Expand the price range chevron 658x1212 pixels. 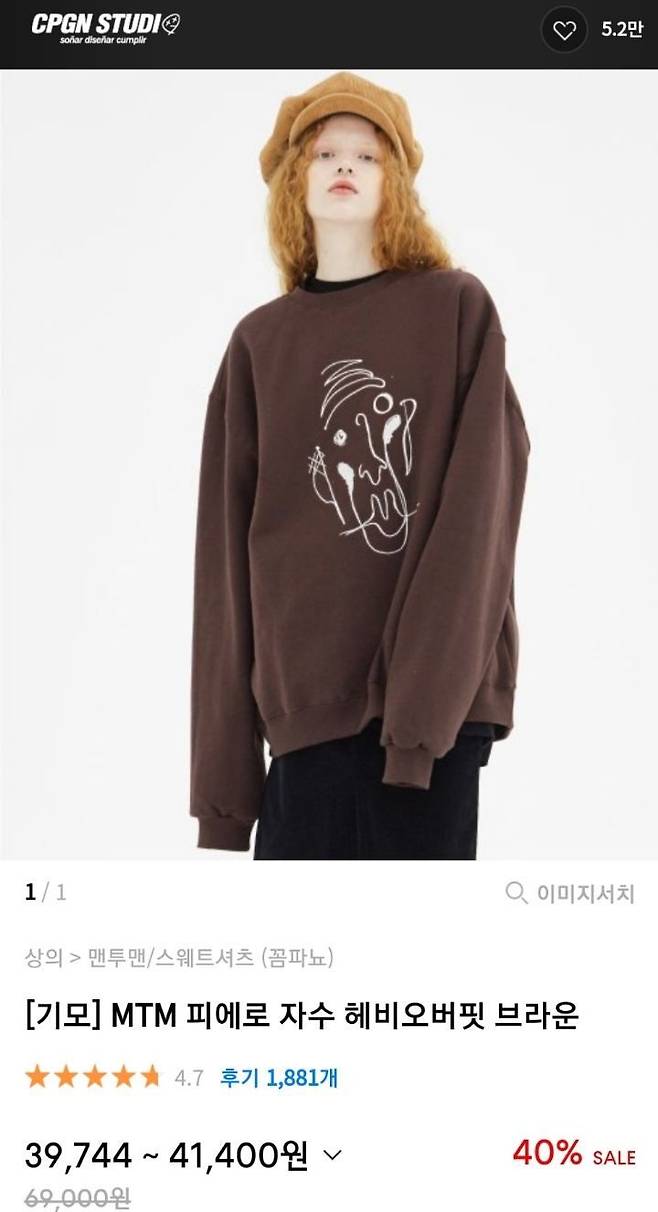coord(334,1156)
